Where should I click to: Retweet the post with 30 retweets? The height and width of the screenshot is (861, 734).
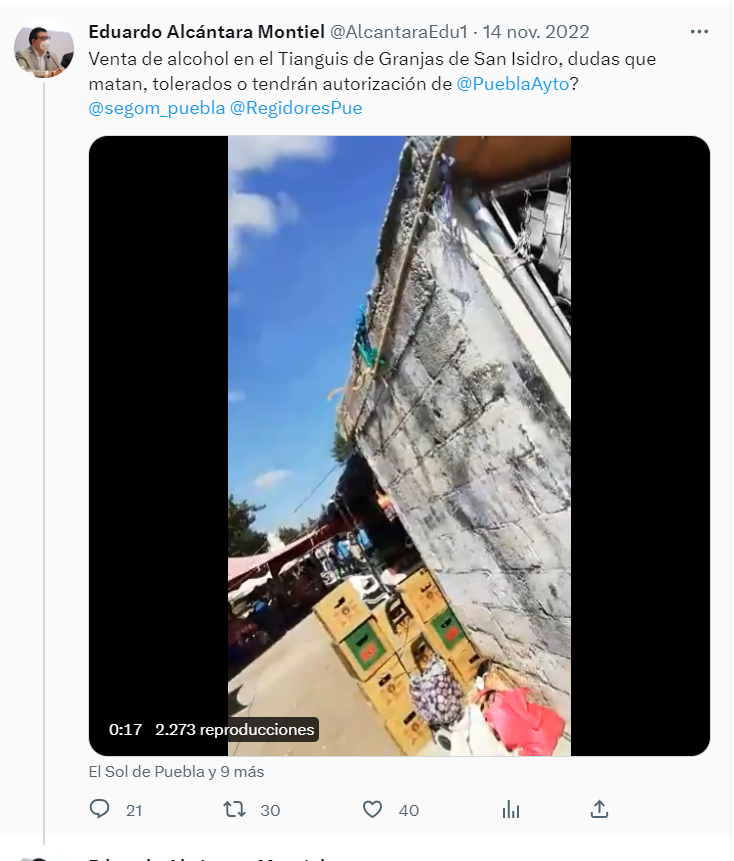coord(235,809)
